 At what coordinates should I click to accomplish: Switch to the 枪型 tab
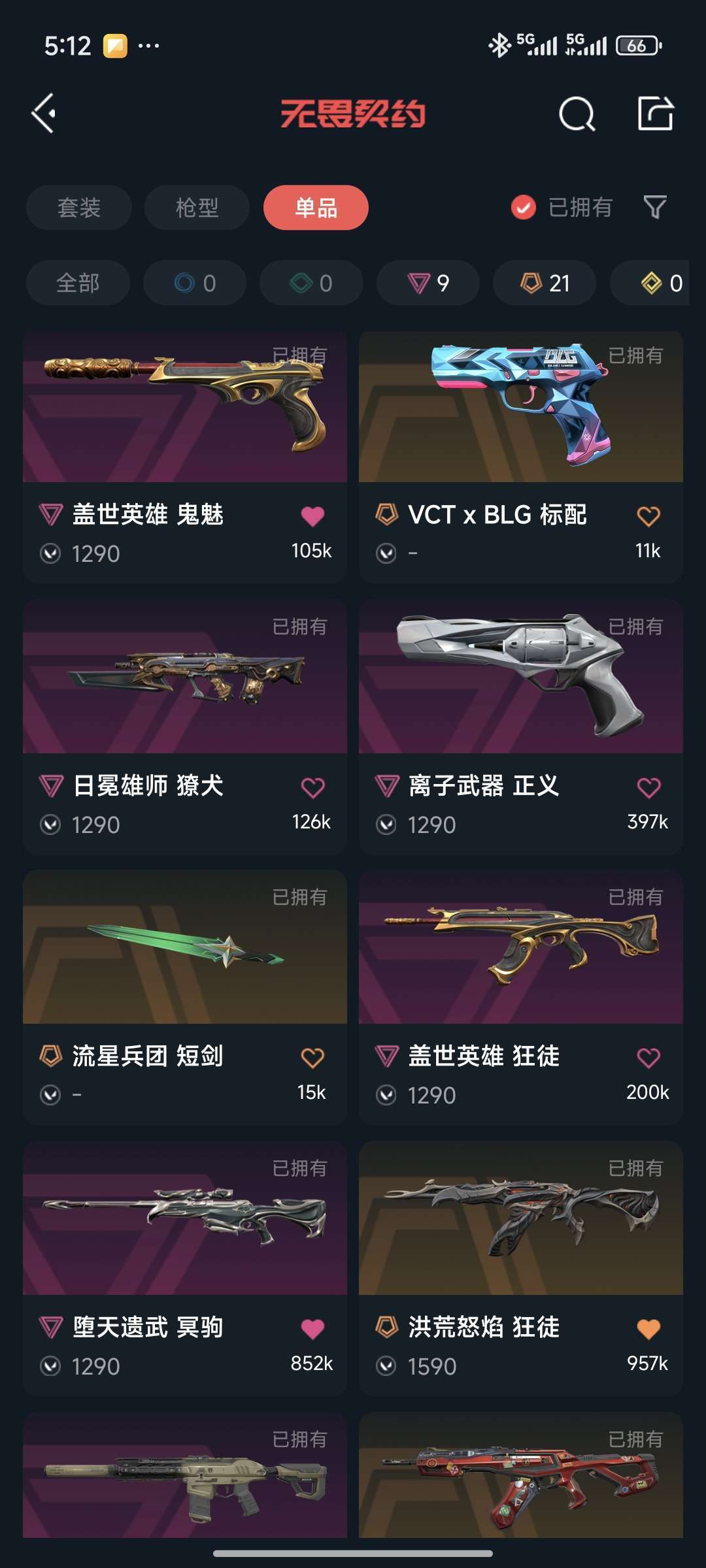[197, 208]
